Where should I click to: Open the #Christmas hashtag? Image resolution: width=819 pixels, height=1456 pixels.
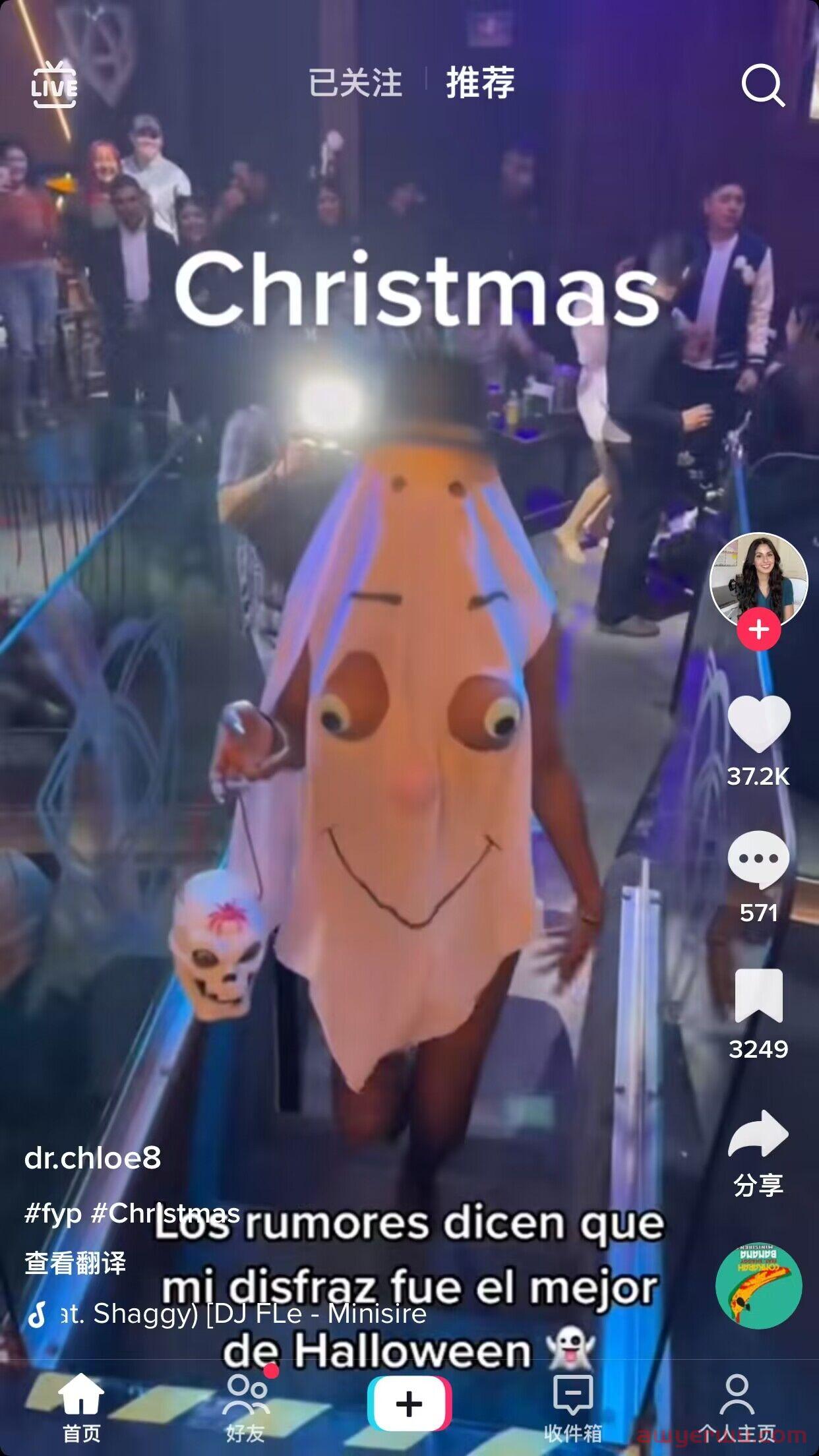point(165,1213)
